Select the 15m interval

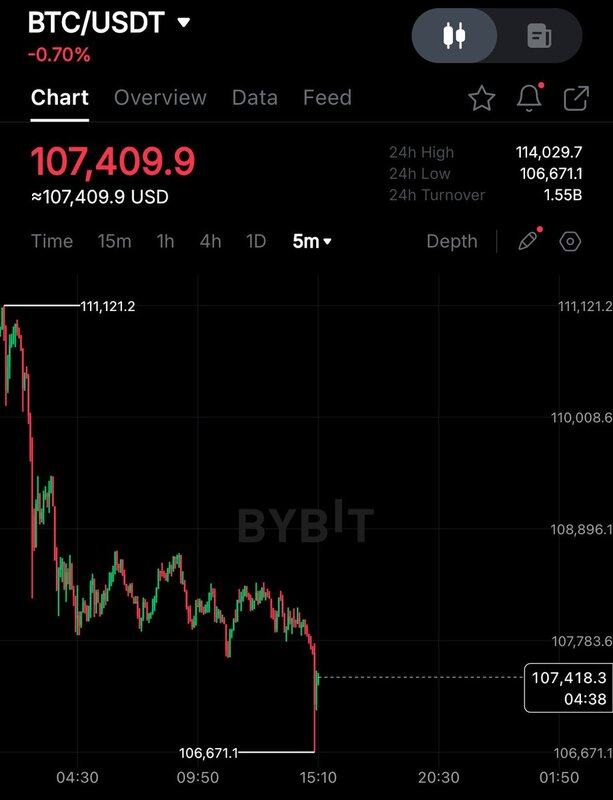tap(114, 241)
